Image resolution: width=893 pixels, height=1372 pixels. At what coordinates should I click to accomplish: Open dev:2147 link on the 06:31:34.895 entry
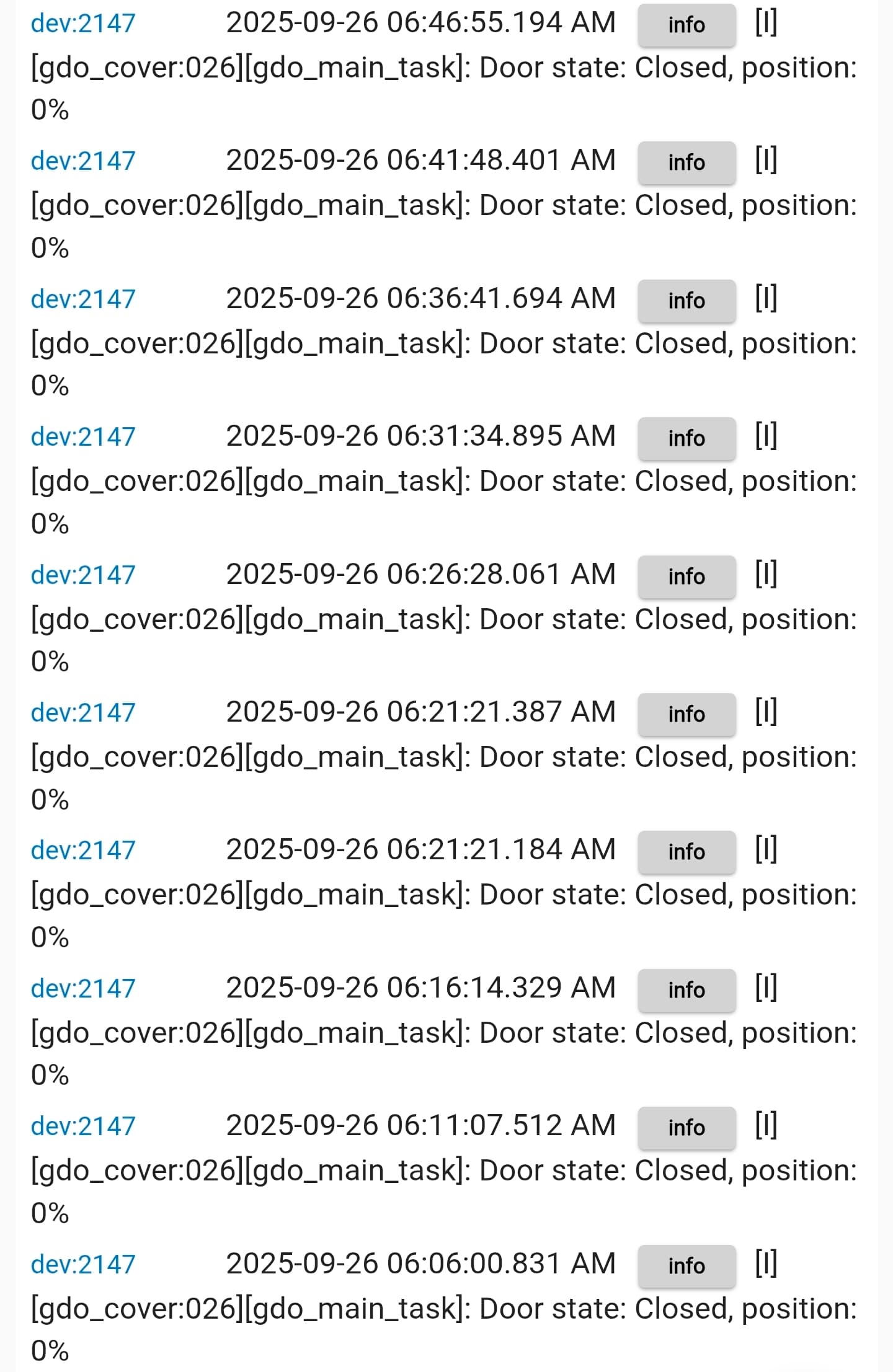pos(83,437)
